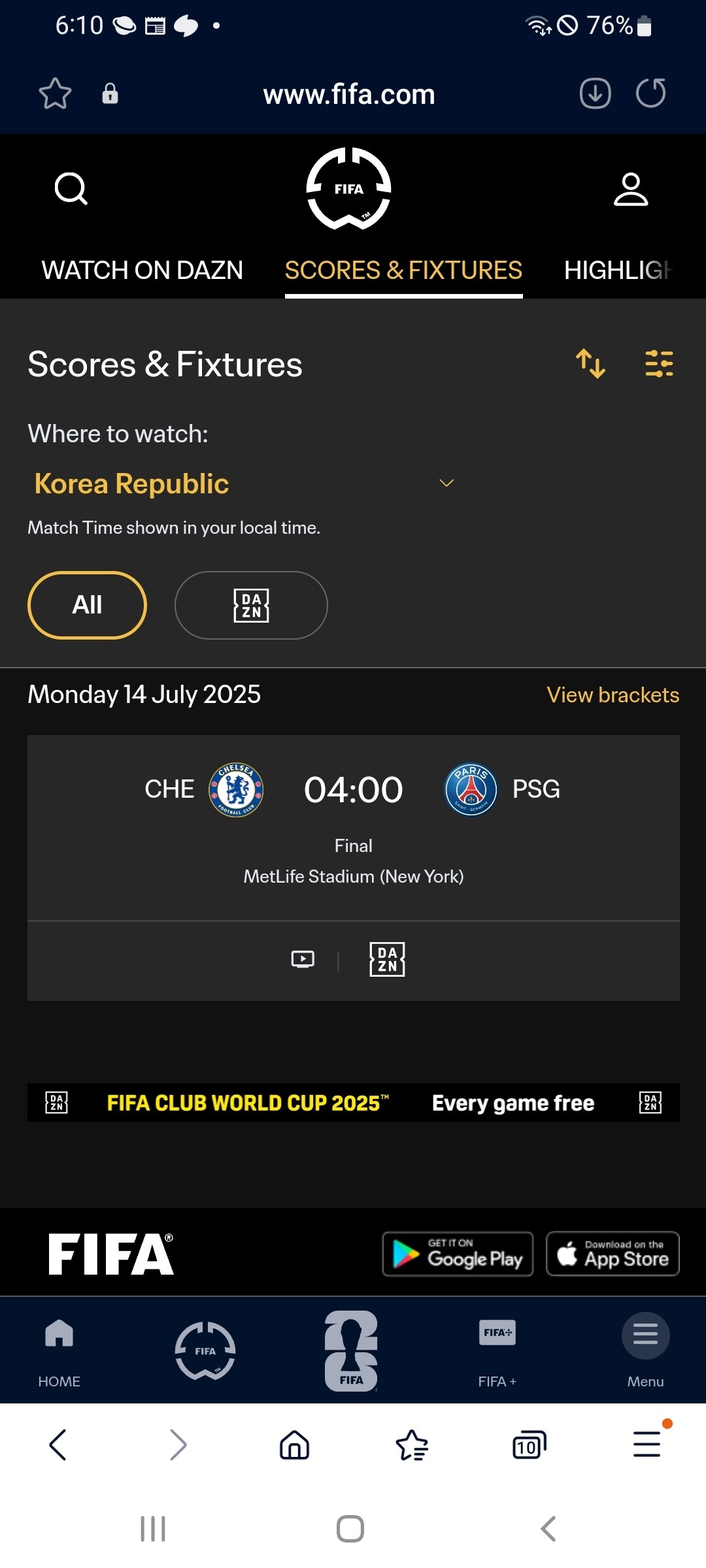Open the View brackets link
Image resolution: width=706 pixels, height=1568 pixels.
(x=613, y=695)
